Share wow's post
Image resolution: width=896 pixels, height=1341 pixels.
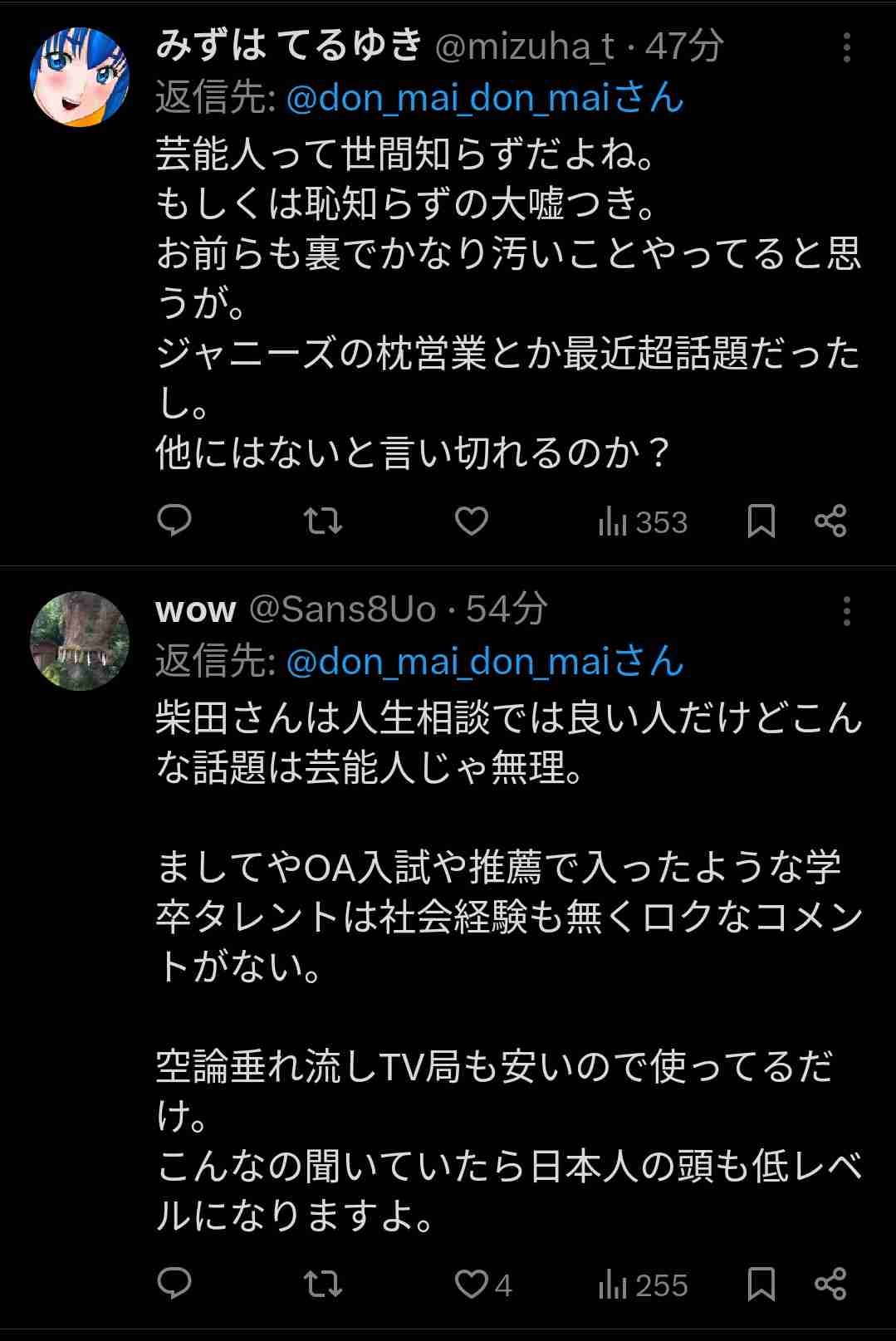[x=830, y=1285]
